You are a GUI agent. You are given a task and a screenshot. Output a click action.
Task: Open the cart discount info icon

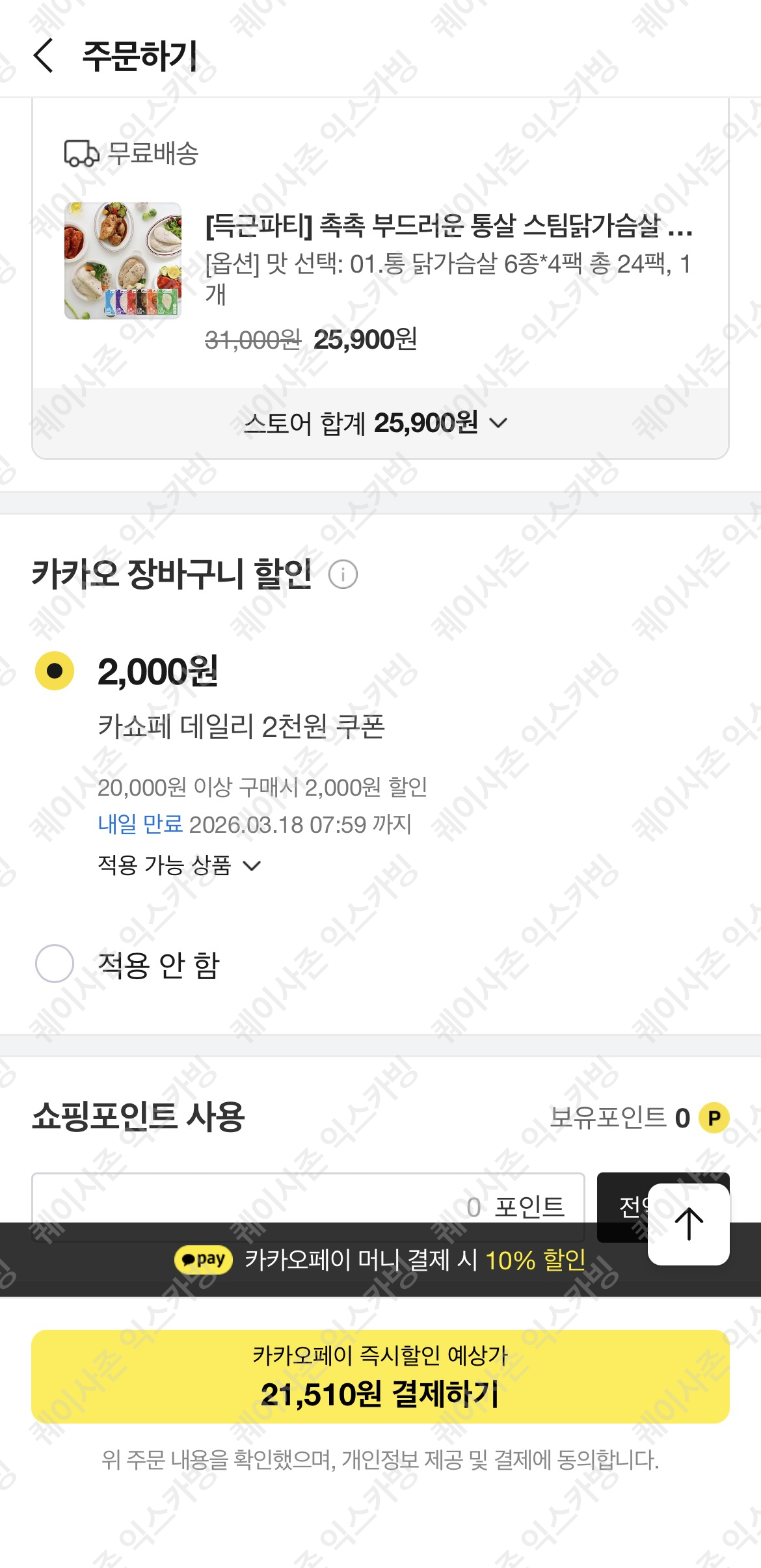coord(344,575)
